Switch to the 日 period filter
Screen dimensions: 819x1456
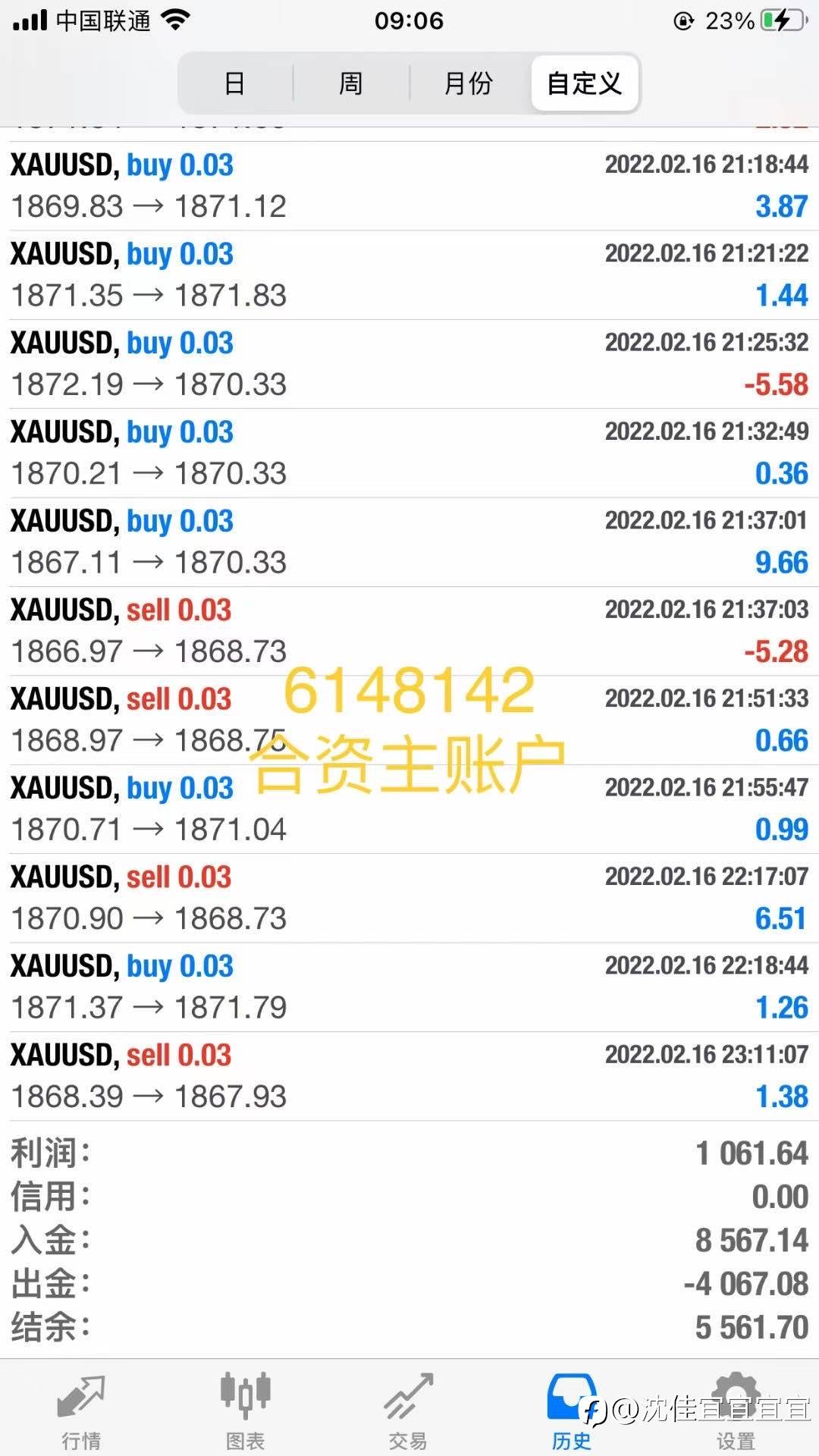coord(235,83)
